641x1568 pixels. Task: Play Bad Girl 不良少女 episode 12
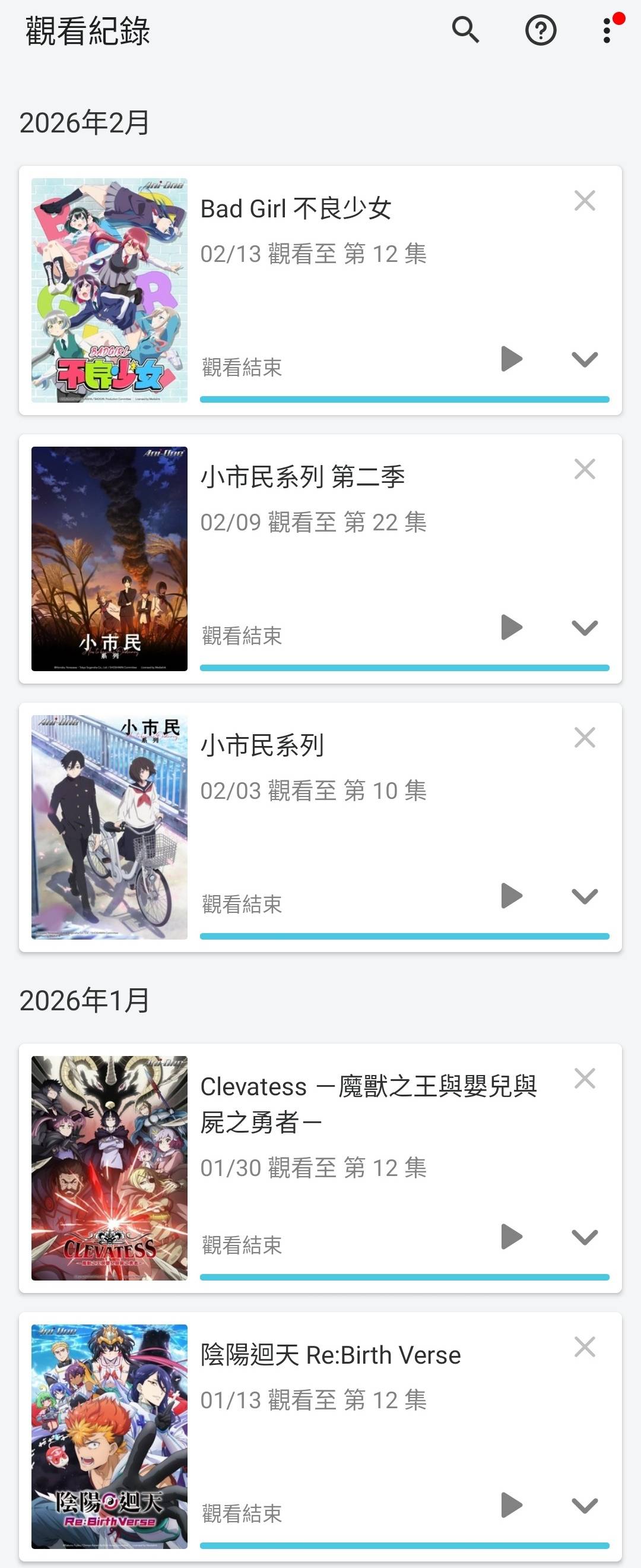point(512,359)
